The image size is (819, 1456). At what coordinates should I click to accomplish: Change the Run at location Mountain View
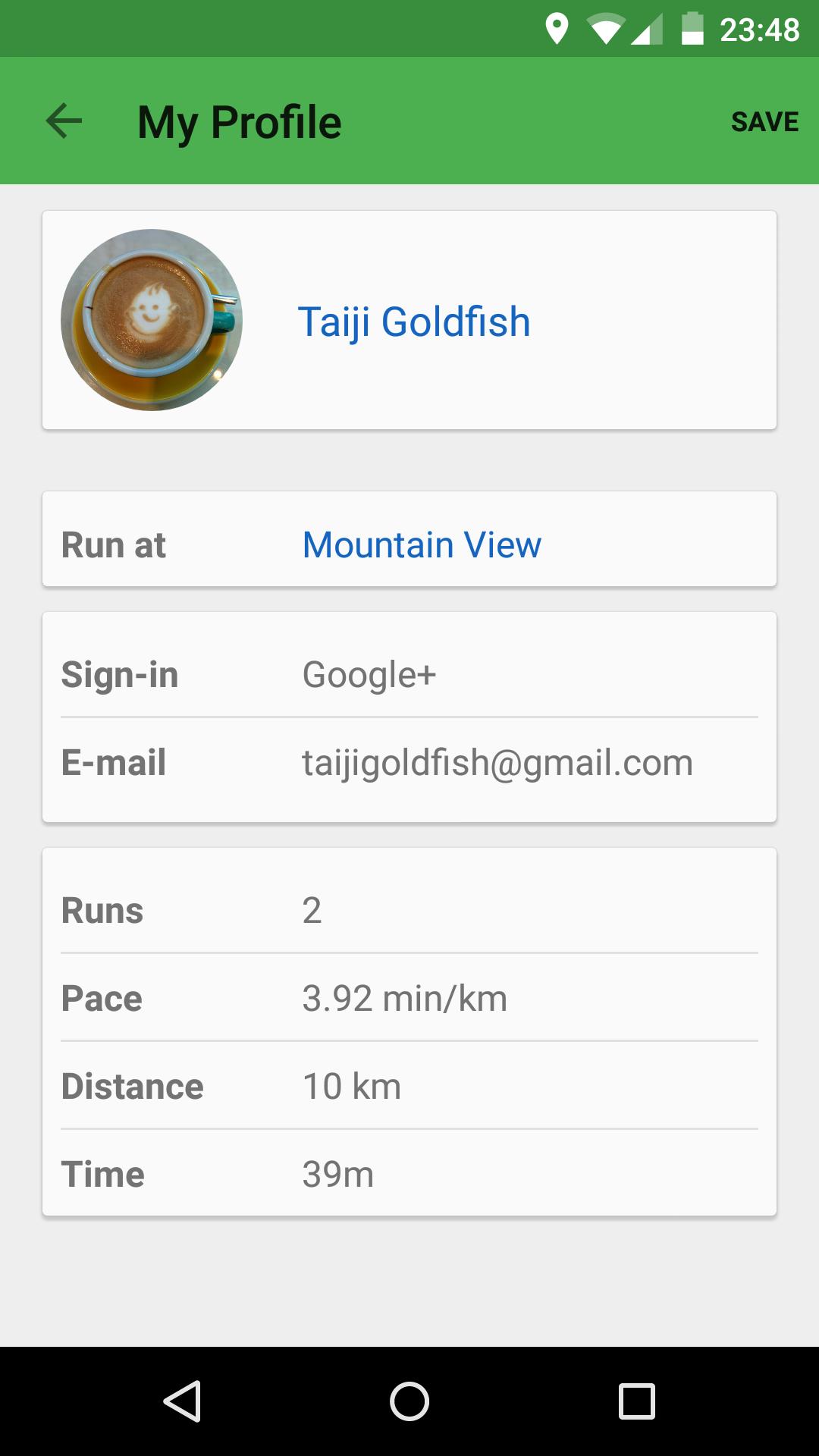(422, 544)
